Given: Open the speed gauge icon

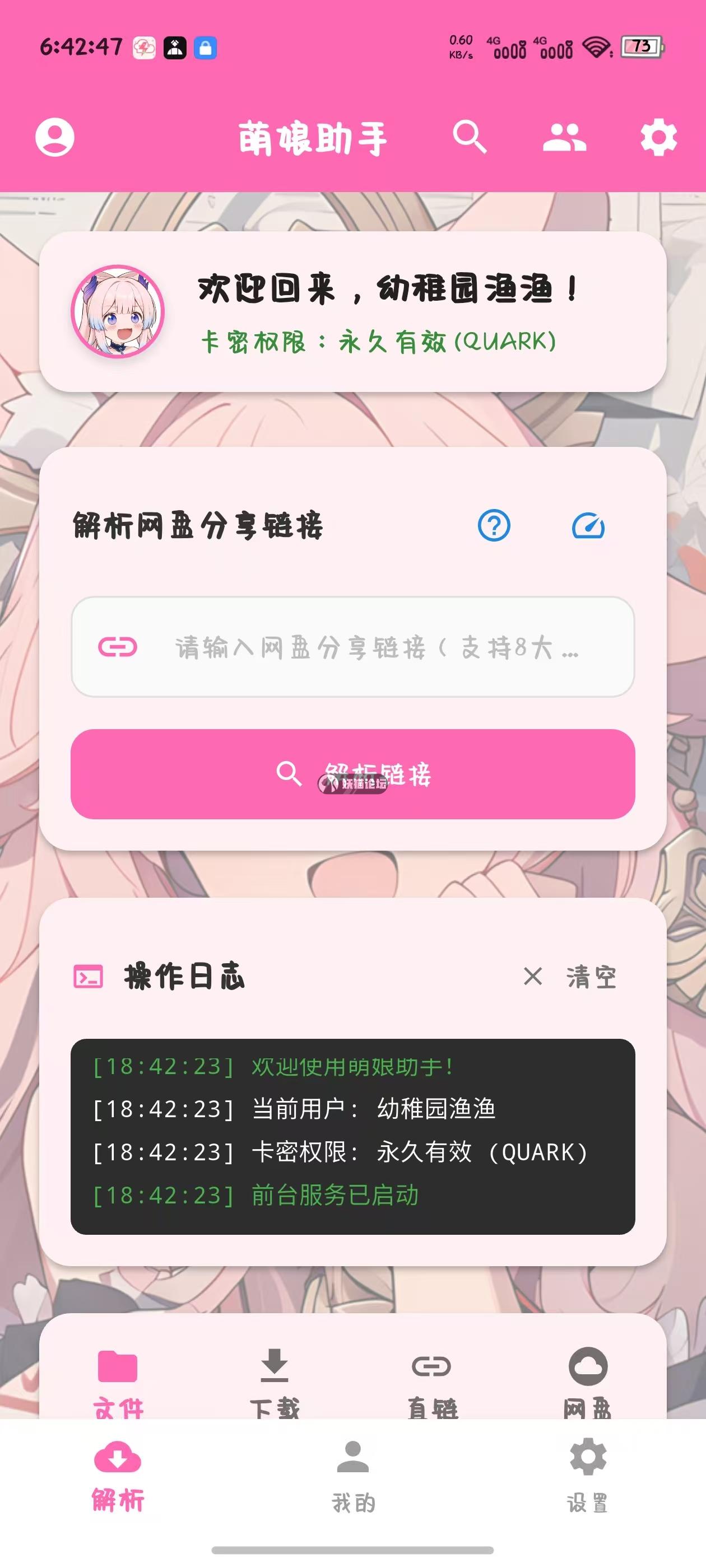Looking at the screenshot, I should click(x=588, y=526).
